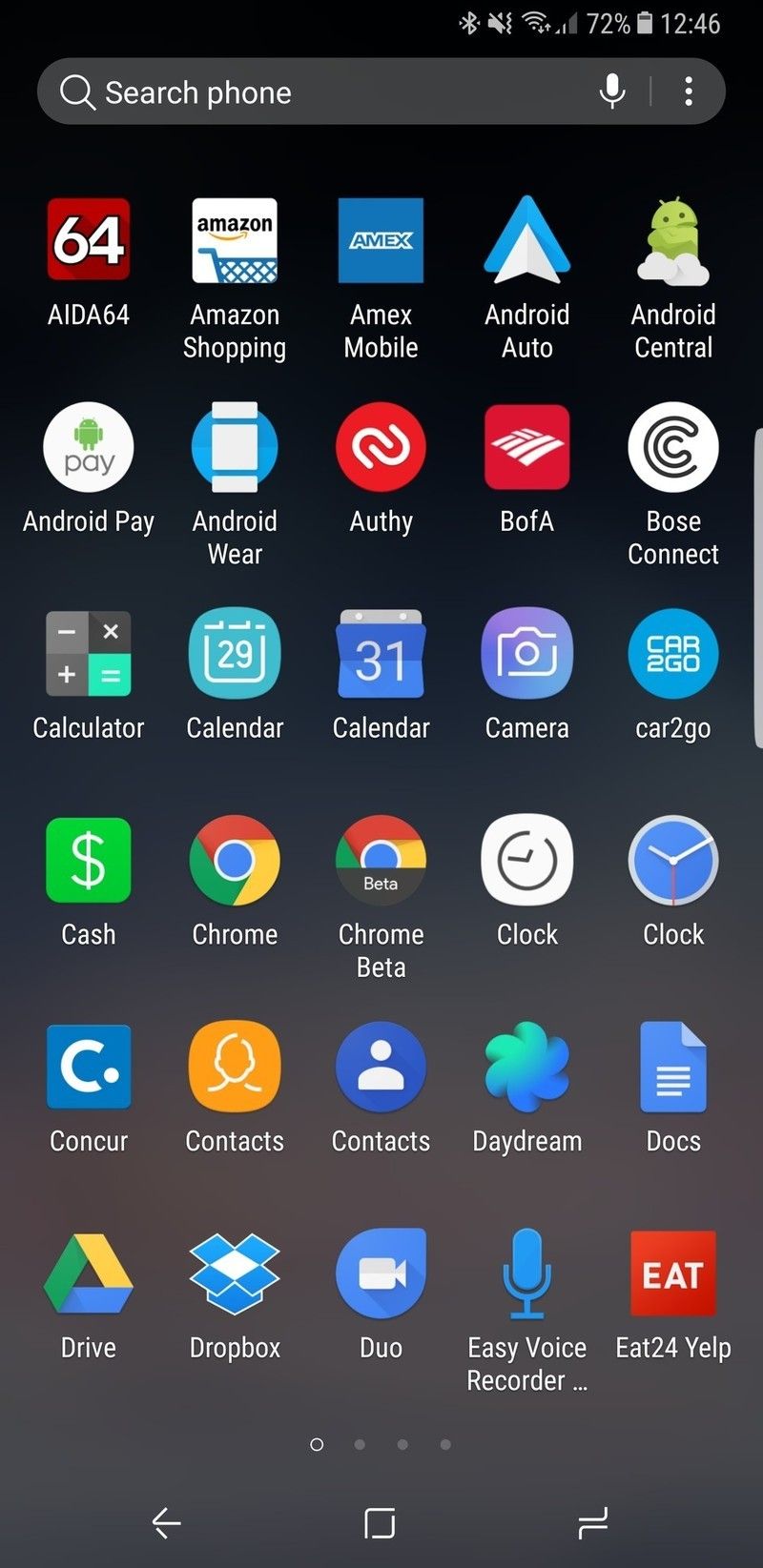Open Amazon Shopping

pos(235,241)
